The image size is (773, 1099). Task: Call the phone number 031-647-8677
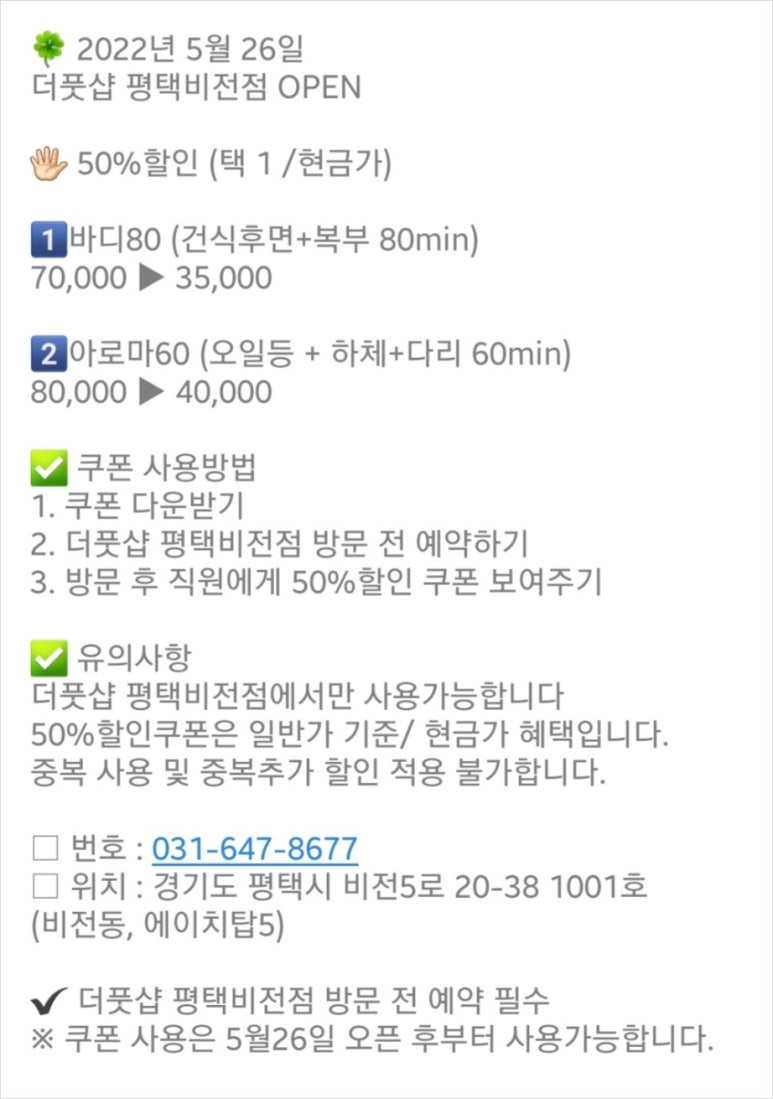click(x=254, y=850)
